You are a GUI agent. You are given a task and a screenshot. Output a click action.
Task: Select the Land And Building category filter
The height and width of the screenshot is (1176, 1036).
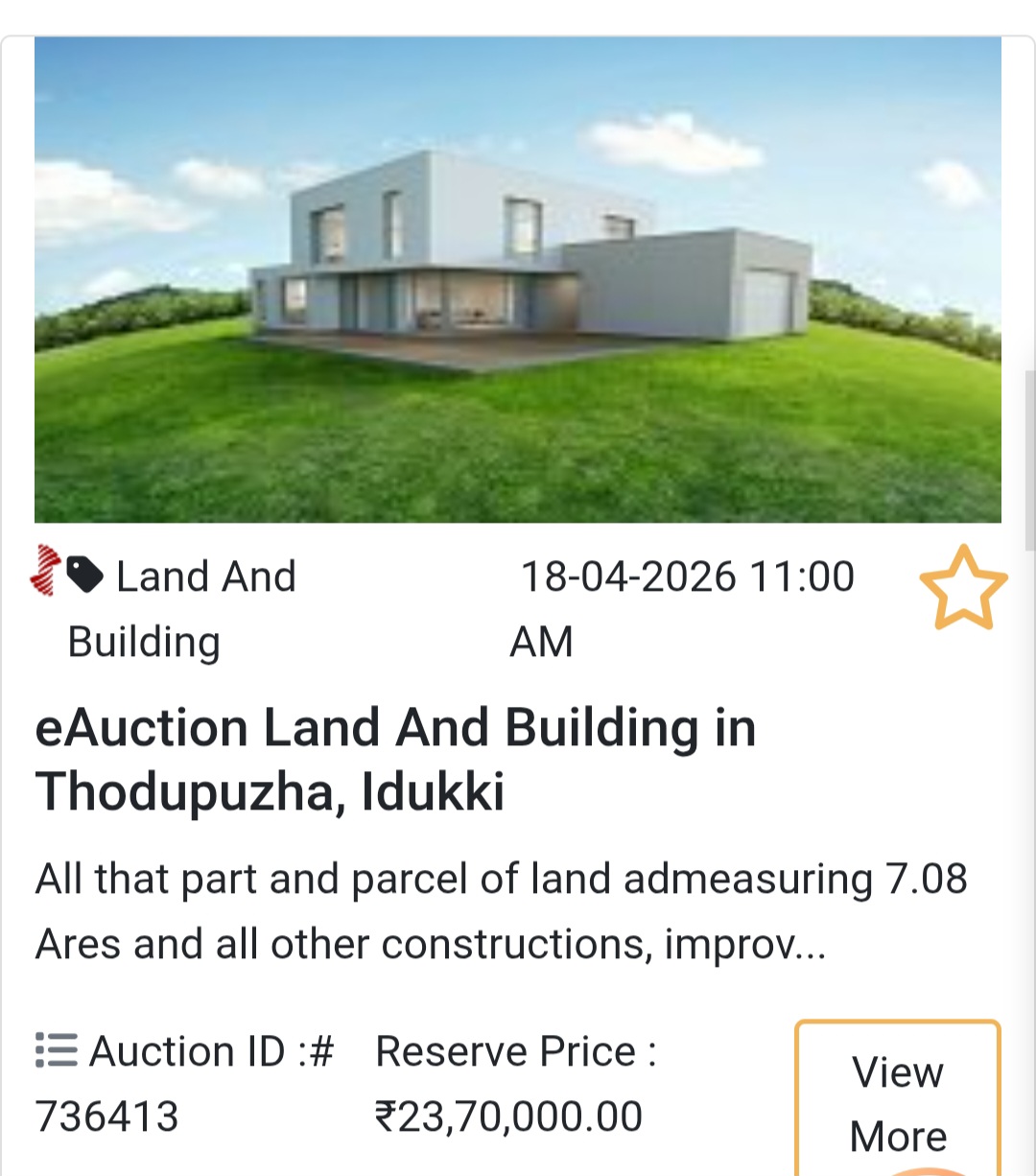click(x=182, y=606)
